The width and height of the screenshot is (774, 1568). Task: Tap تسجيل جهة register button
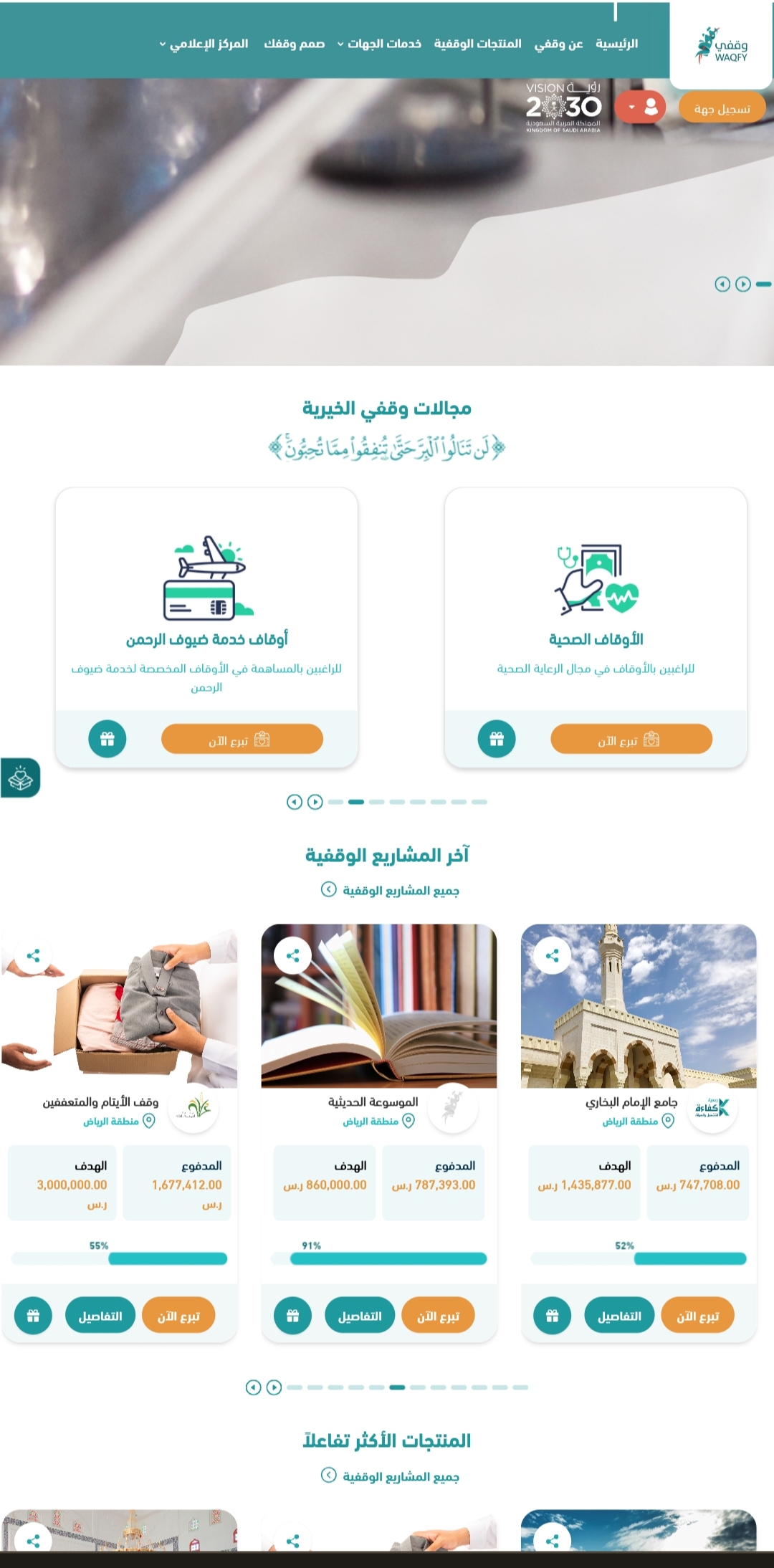(x=722, y=108)
